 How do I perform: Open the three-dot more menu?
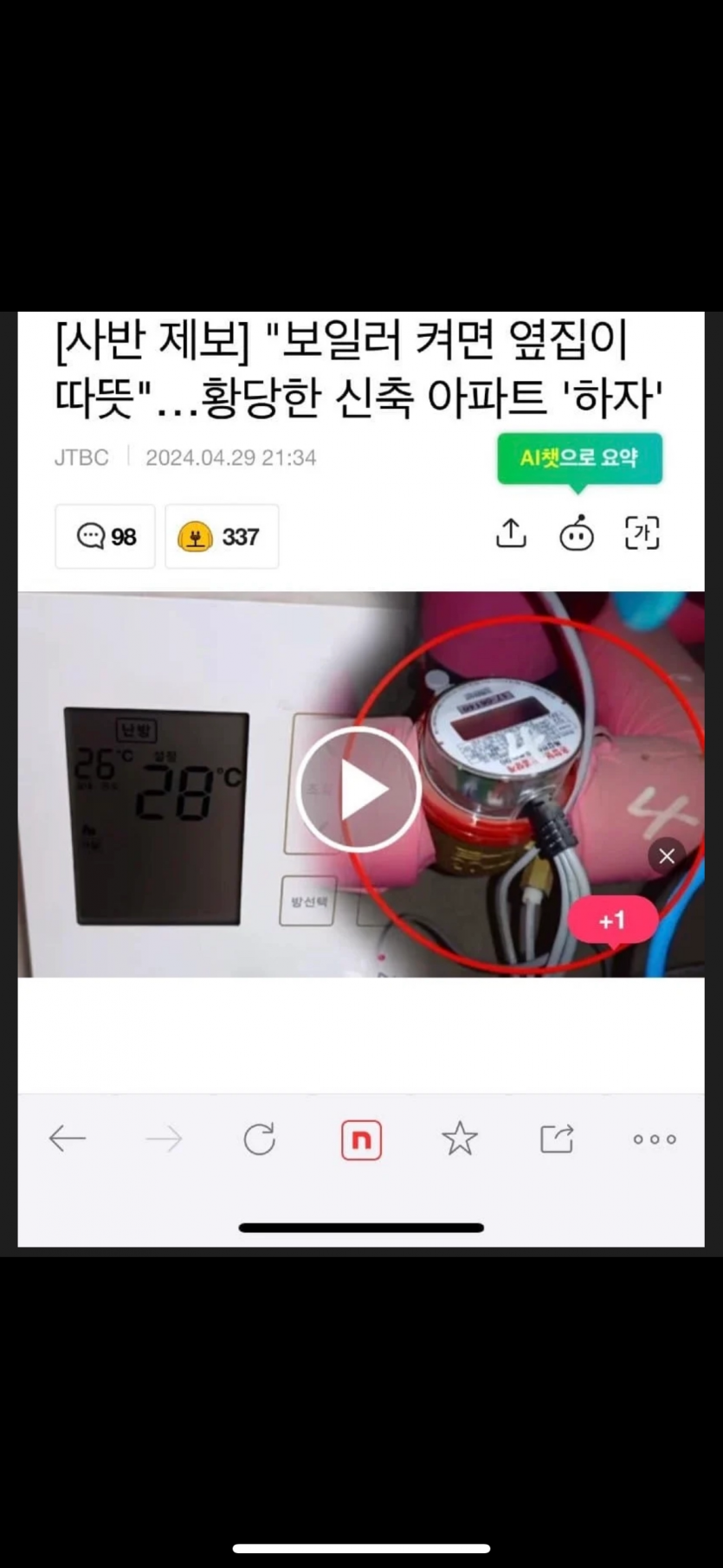[x=655, y=1139]
